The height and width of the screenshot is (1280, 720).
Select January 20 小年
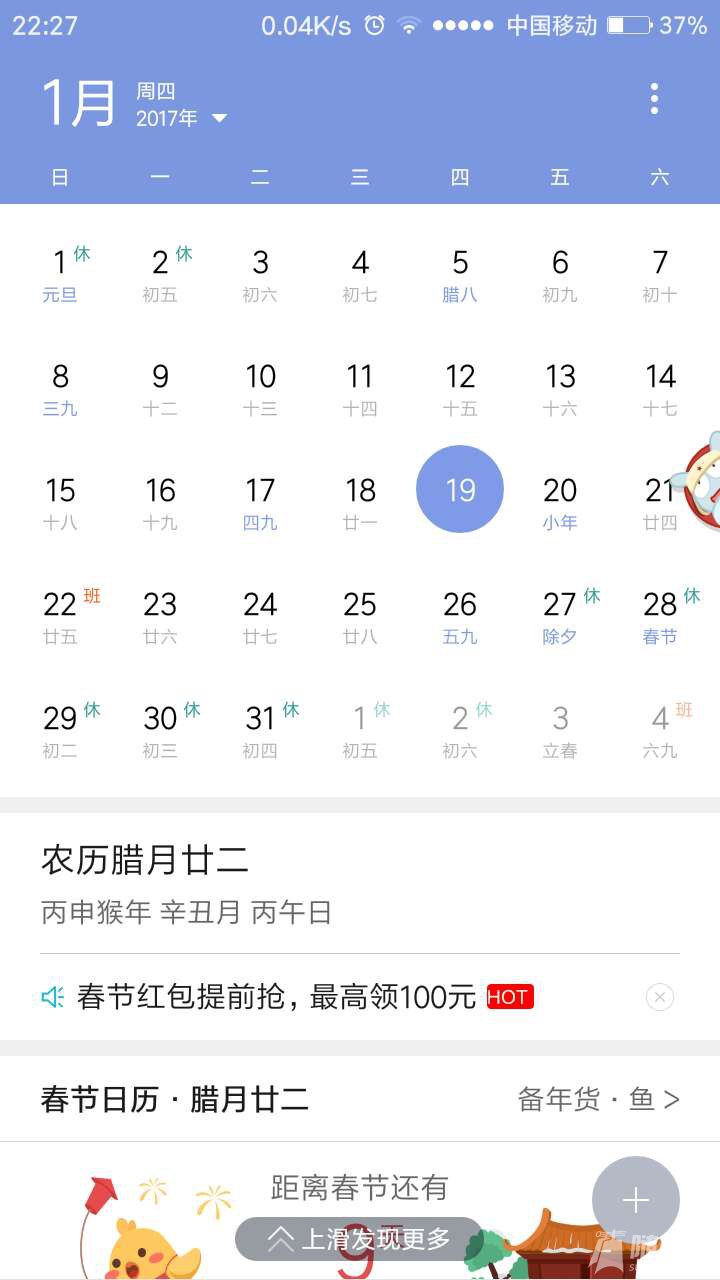point(560,502)
